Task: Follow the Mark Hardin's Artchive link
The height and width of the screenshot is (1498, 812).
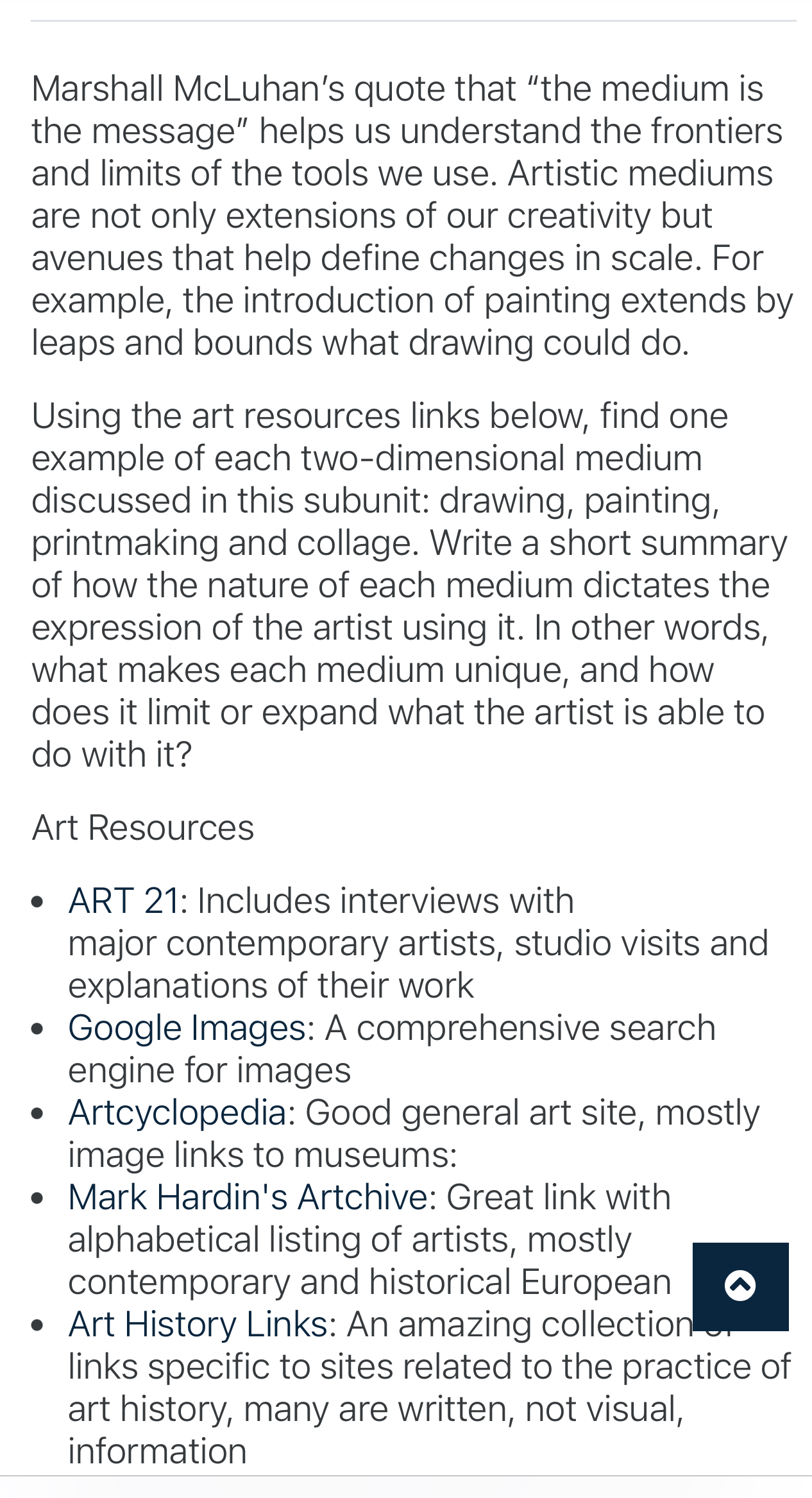Action: point(248,1196)
